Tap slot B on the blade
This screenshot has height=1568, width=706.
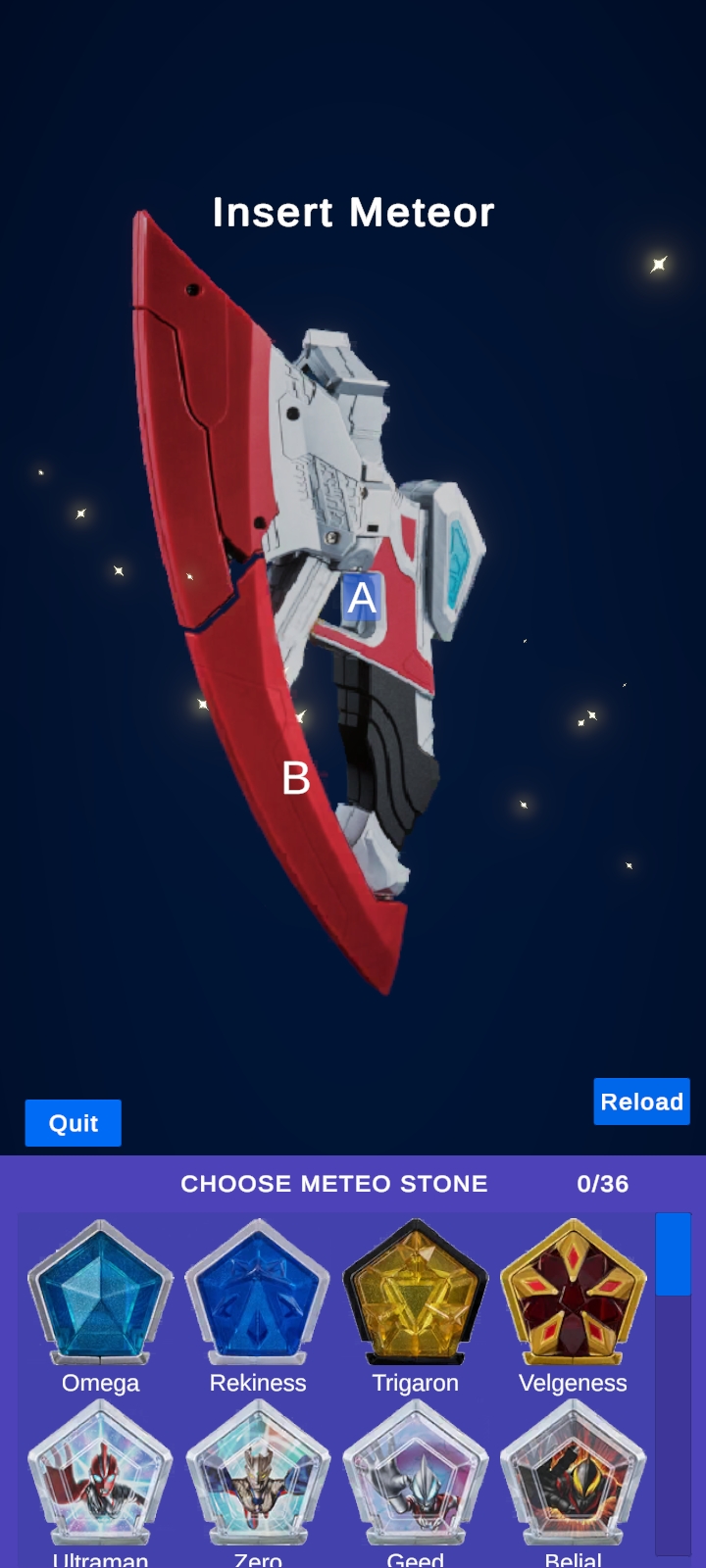pos(295,779)
